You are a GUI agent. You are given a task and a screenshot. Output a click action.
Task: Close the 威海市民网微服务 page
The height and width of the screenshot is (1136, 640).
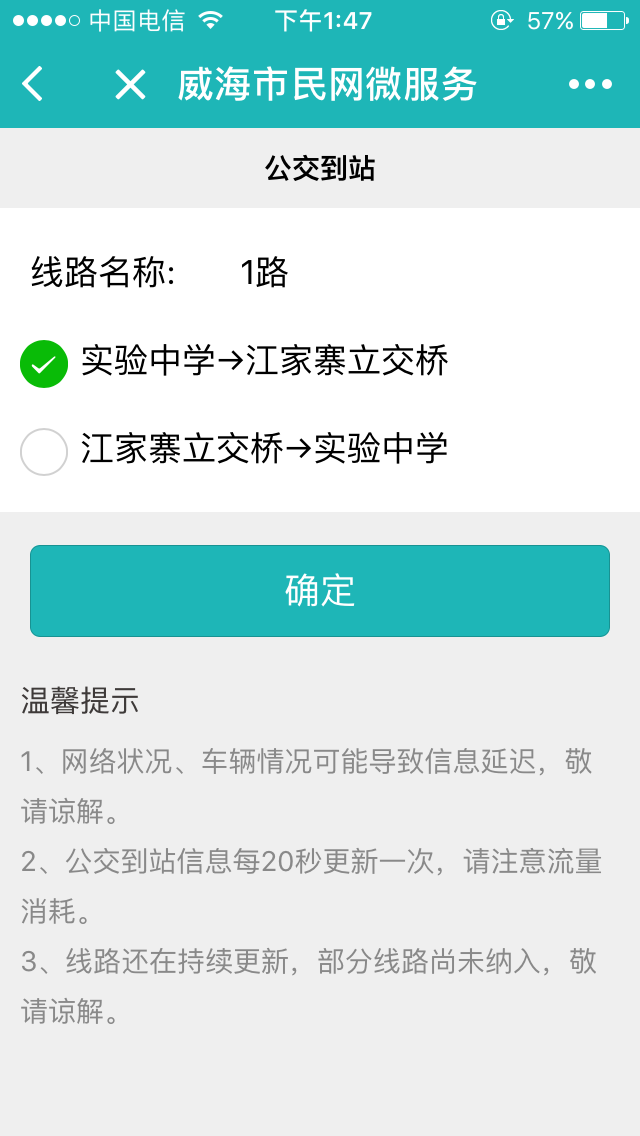coord(130,85)
